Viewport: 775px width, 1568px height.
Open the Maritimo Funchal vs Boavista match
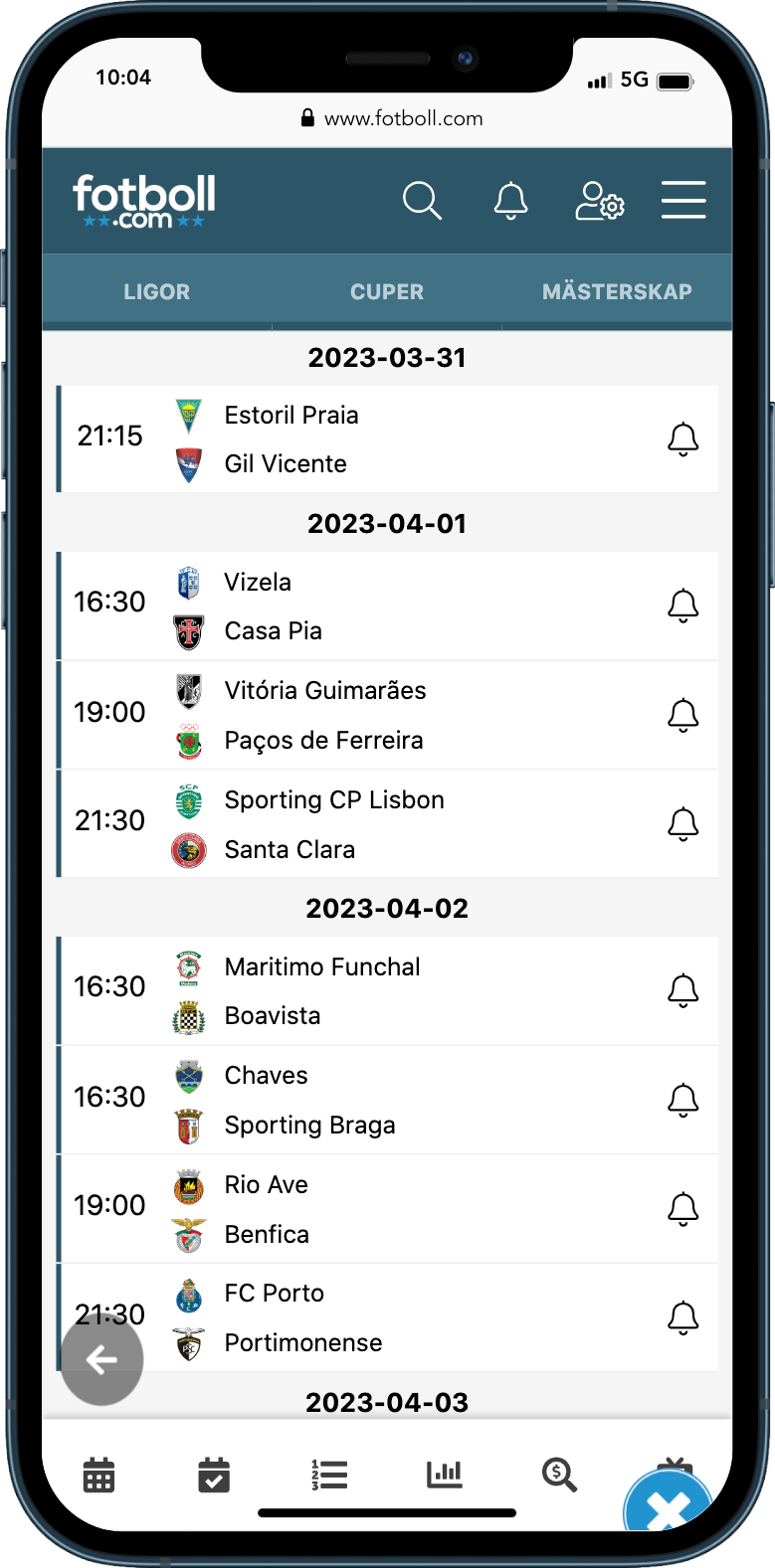pos(388,990)
